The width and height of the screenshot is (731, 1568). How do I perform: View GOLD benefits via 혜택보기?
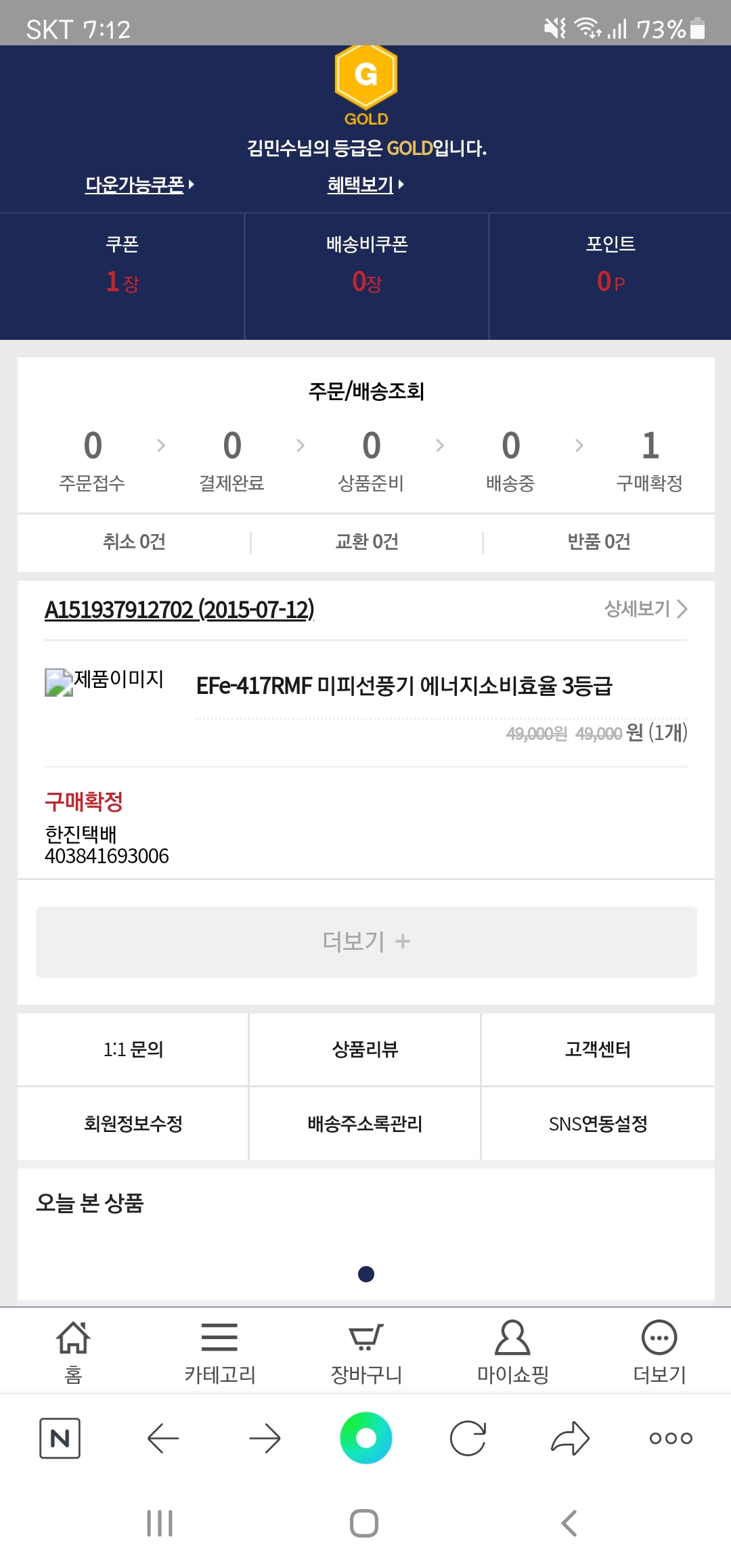coord(365,184)
